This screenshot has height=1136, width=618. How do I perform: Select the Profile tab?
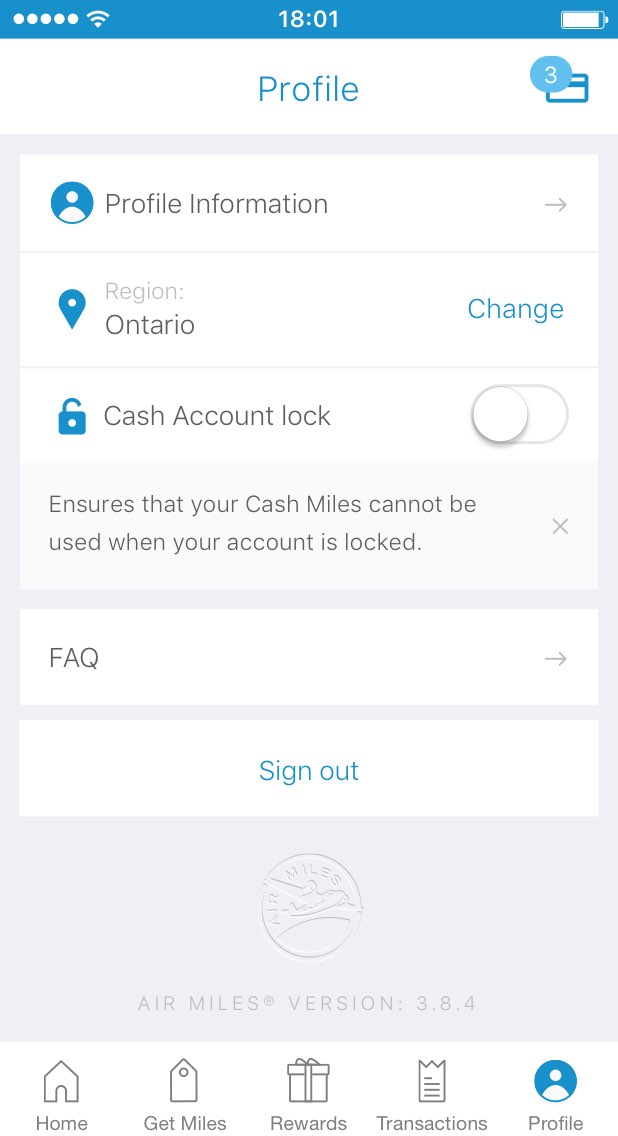[556, 1095]
